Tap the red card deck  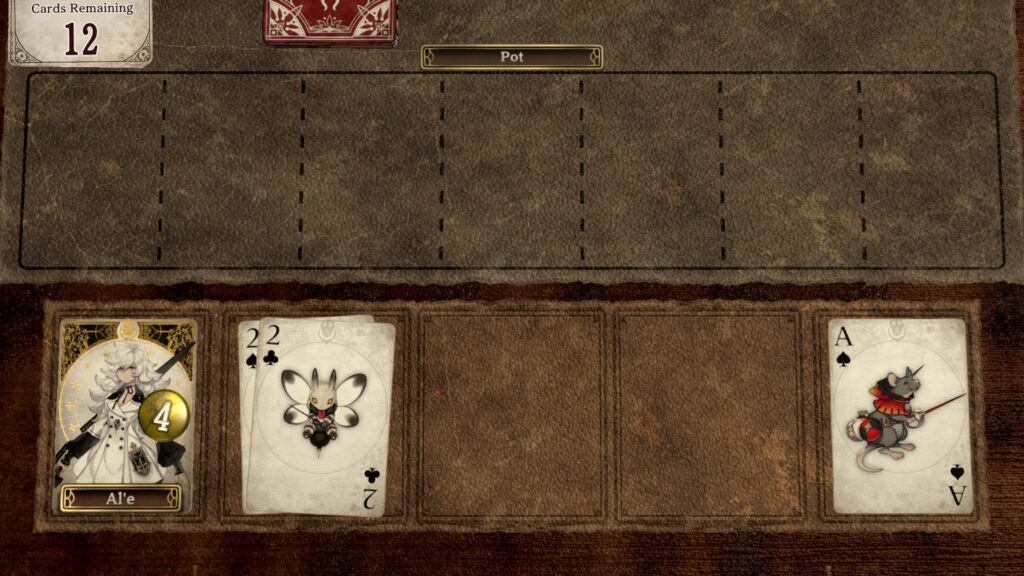click(x=329, y=22)
